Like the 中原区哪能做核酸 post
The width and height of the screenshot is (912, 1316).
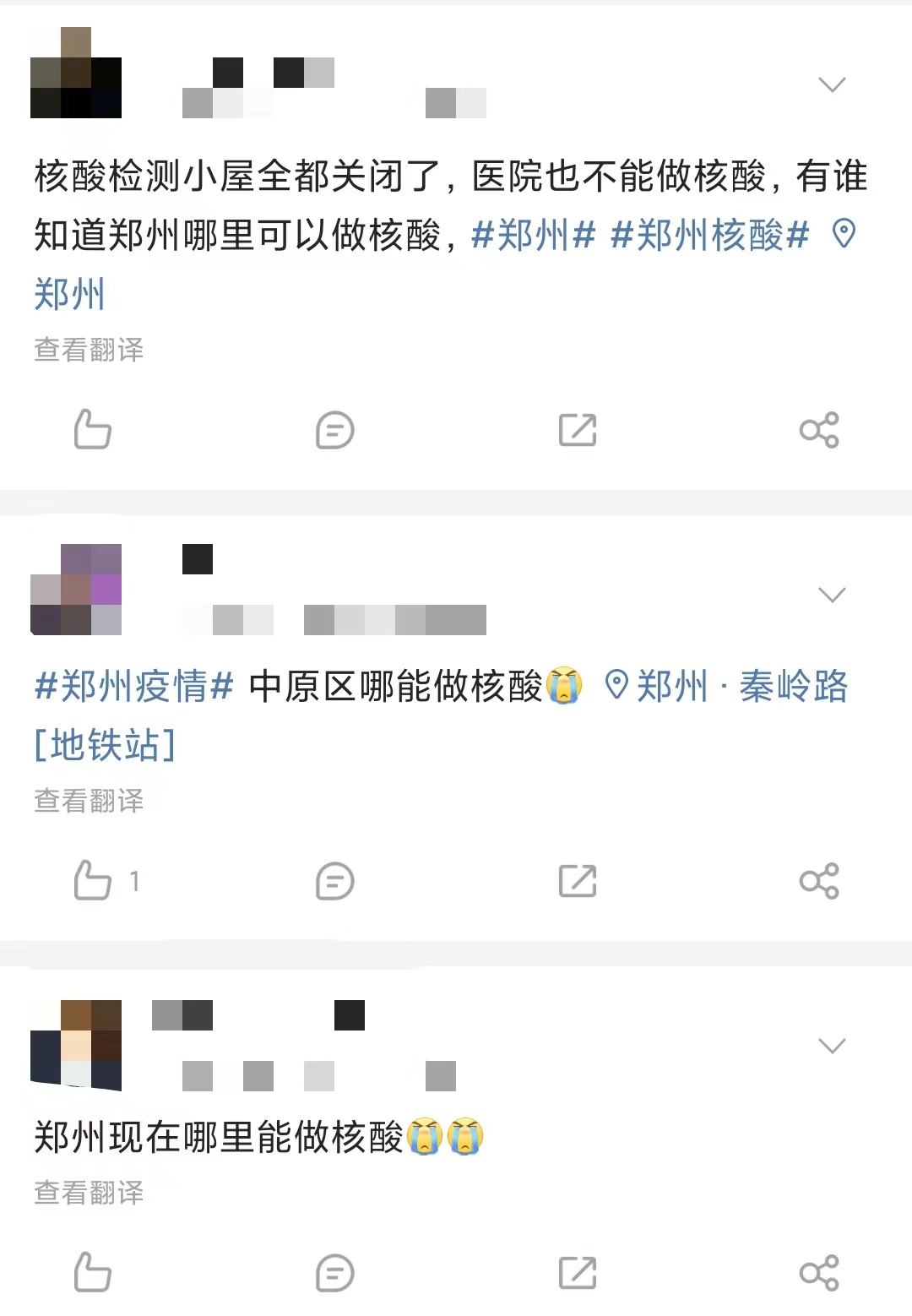[93, 881]
